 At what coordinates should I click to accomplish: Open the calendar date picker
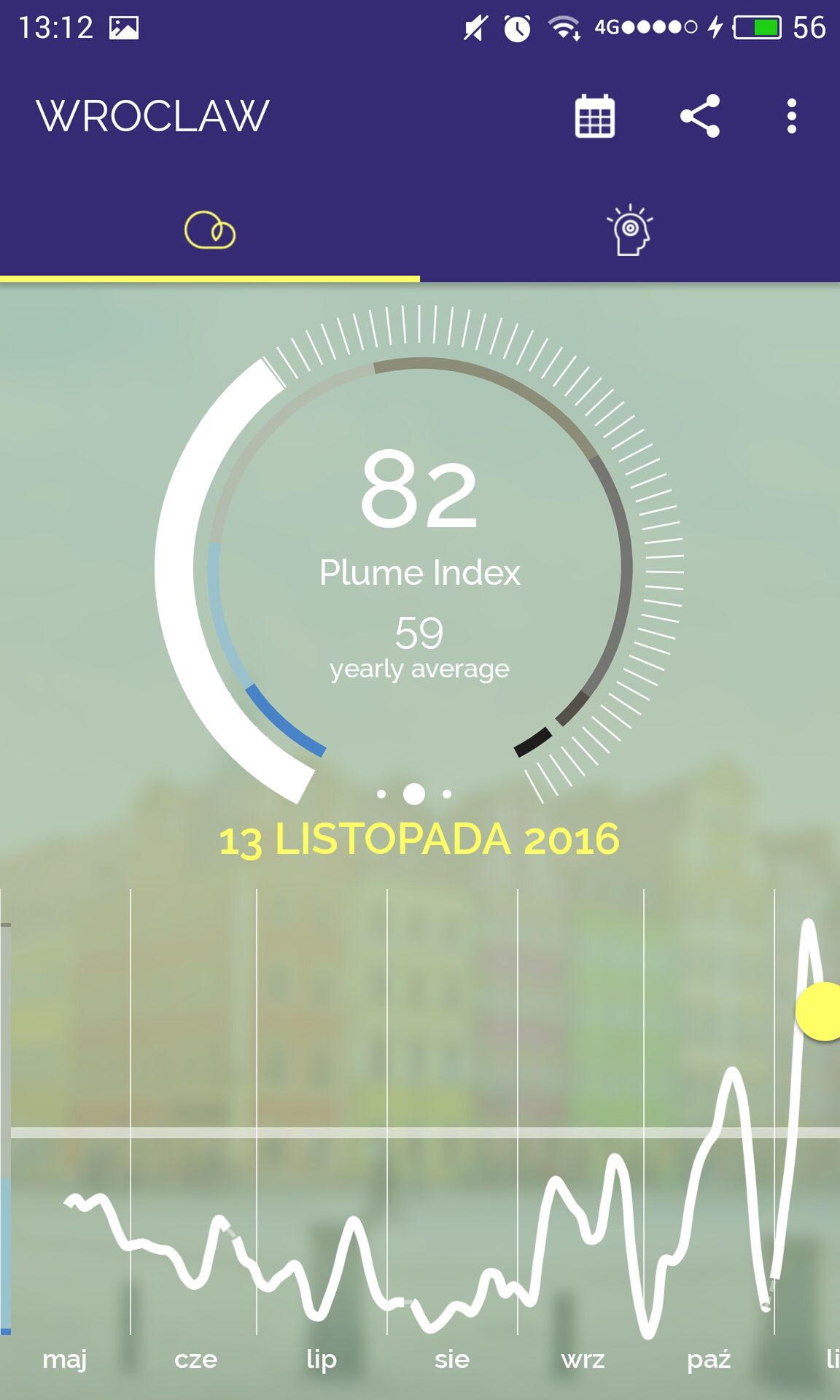tap(594, 116)
